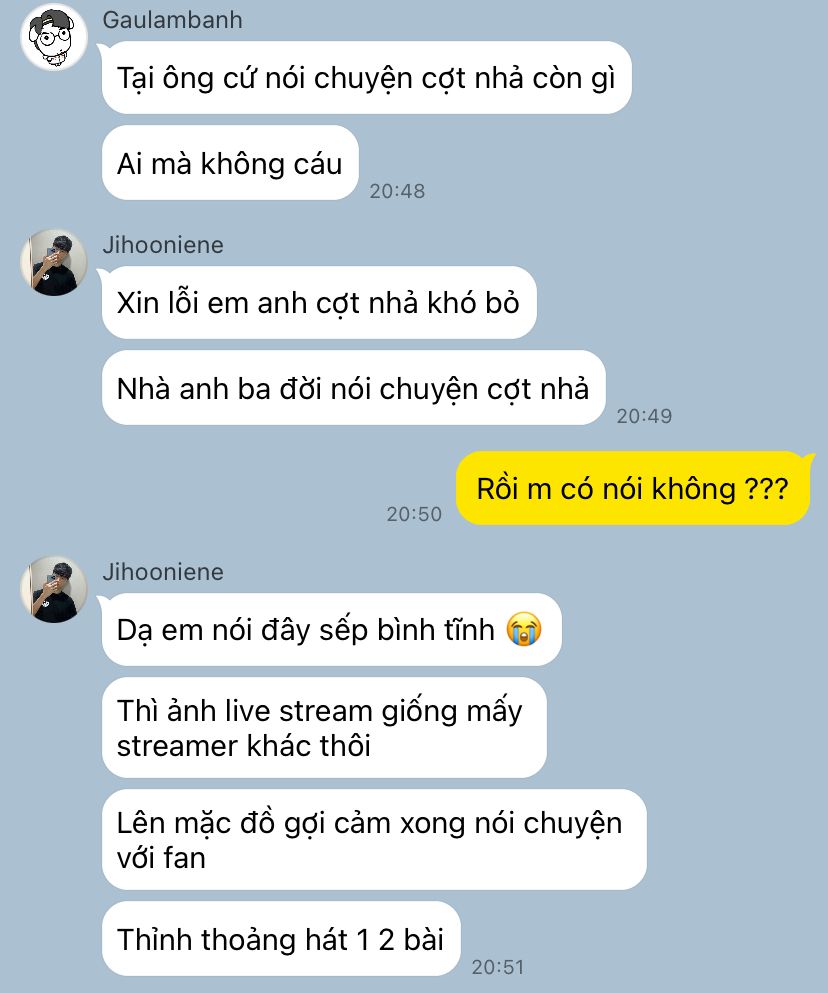Tap Jihooniene's avatar beside "Xin lỗi em" message

coord(54,262)
